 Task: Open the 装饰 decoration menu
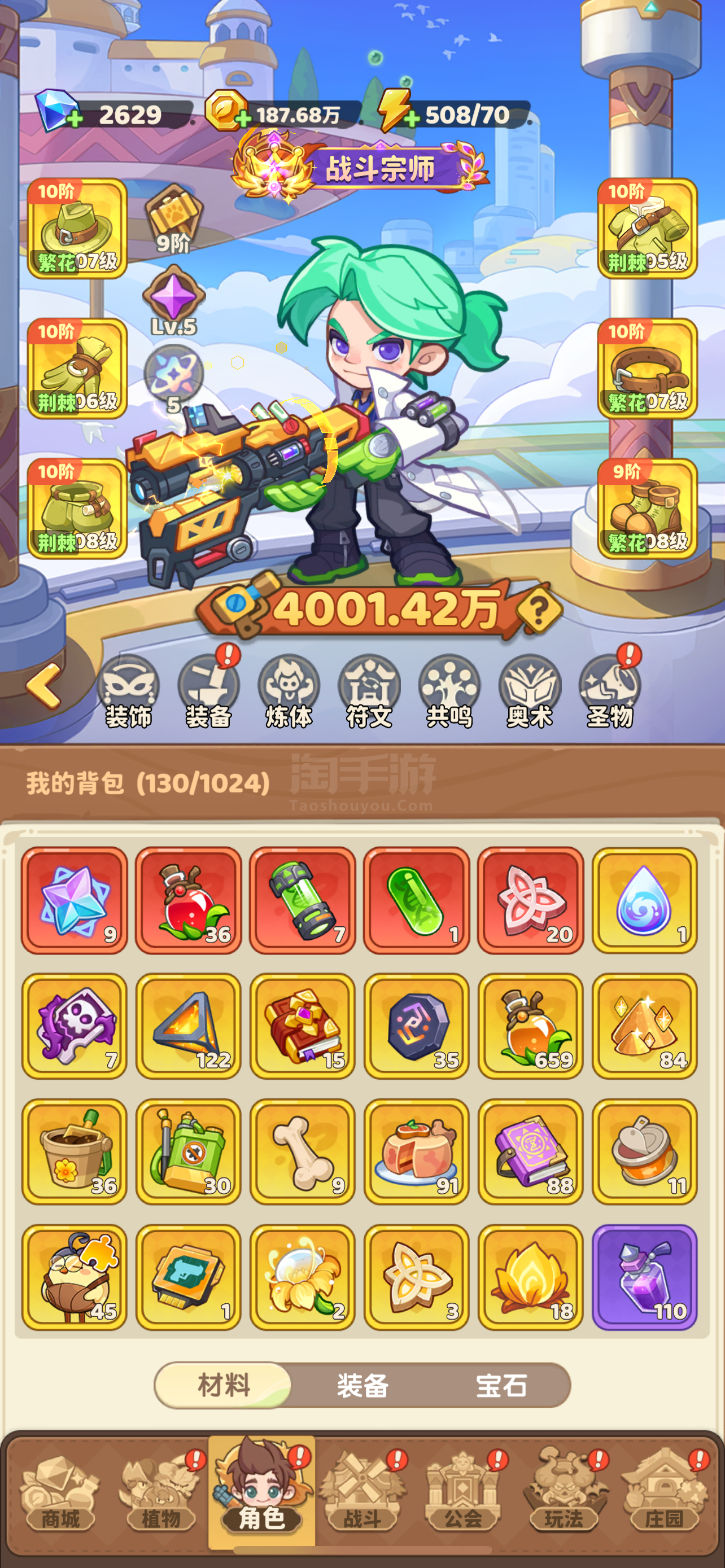[x=128, y=691]
